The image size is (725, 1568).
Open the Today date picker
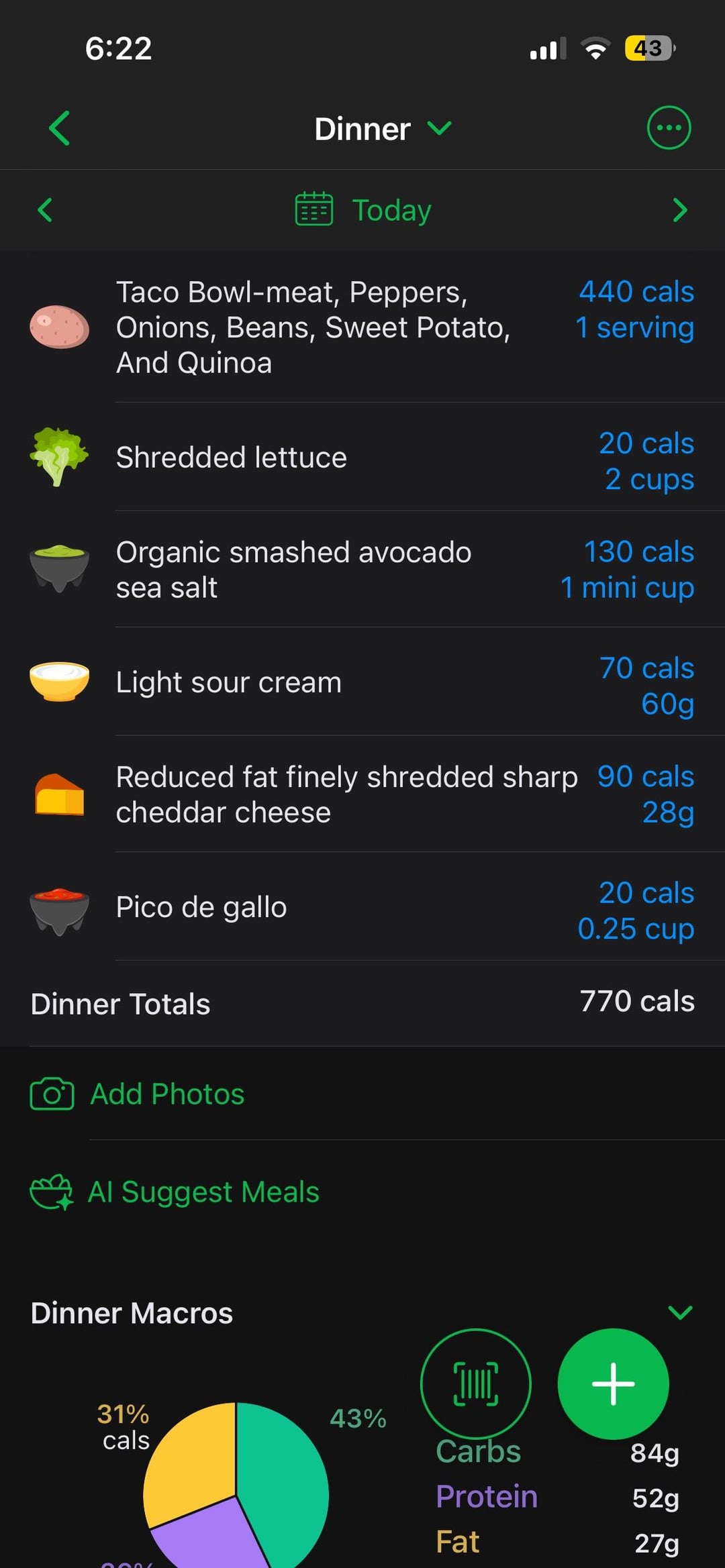pos(364,210)
